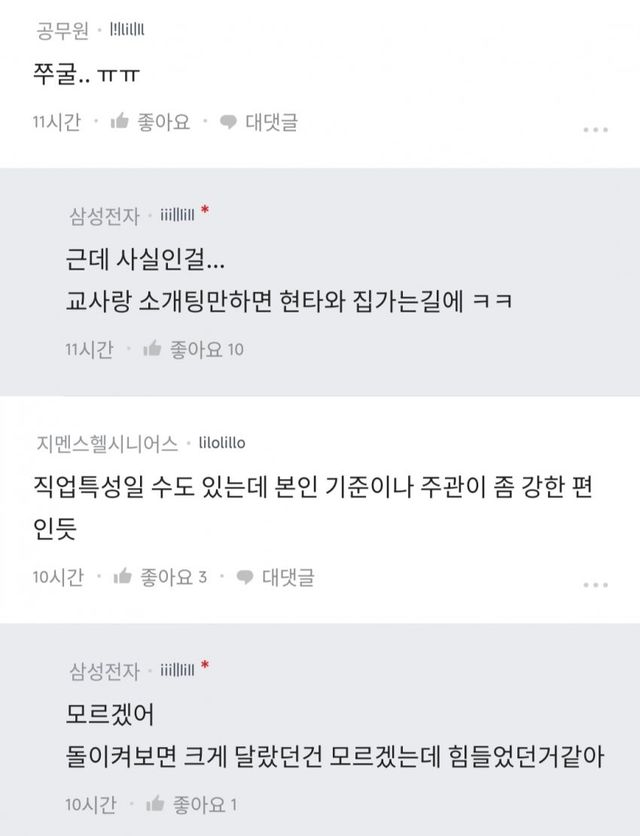The height and width of the screenshot is (836, 640).
Task: Like 삼성전자's reply starting with 모르겠어
Action: click(190, 803)
